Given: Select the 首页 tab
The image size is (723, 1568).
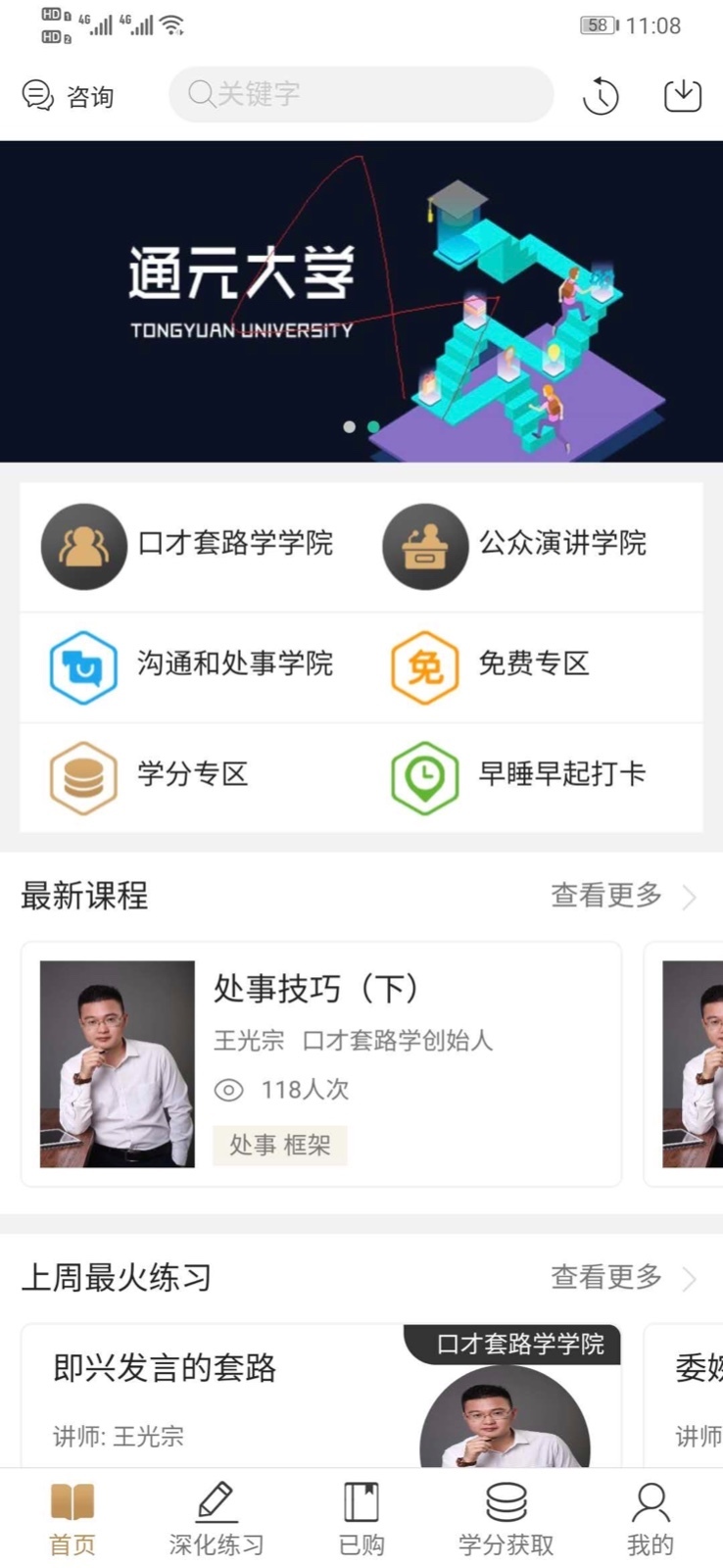Looking at the screenshot, I should [72, 1520].
